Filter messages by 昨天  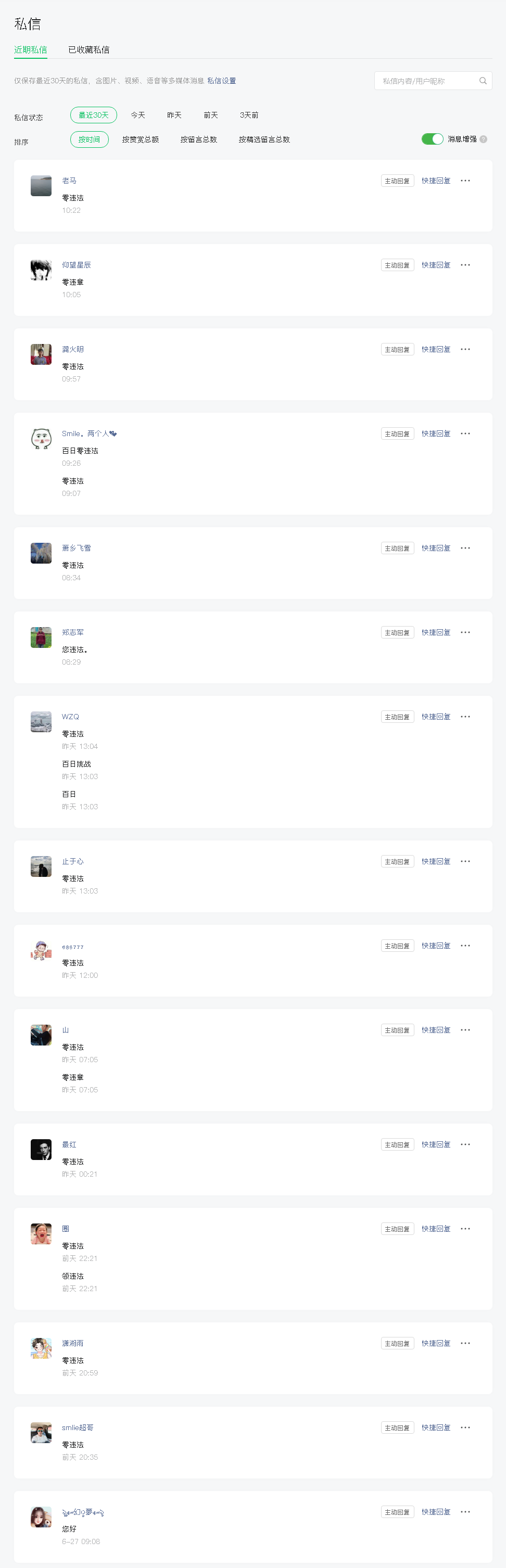174,115
